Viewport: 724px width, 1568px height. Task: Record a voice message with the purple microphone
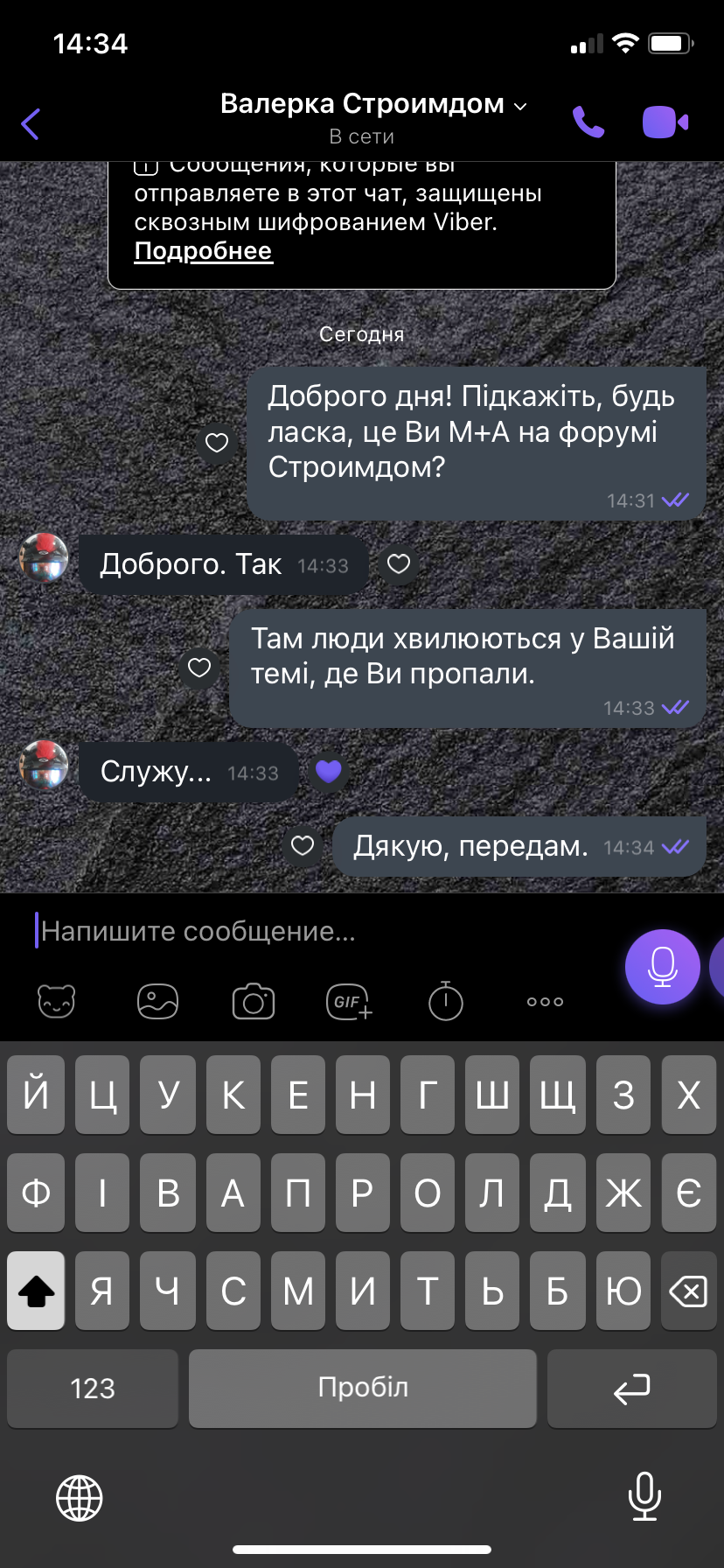(x=663, y=967)
